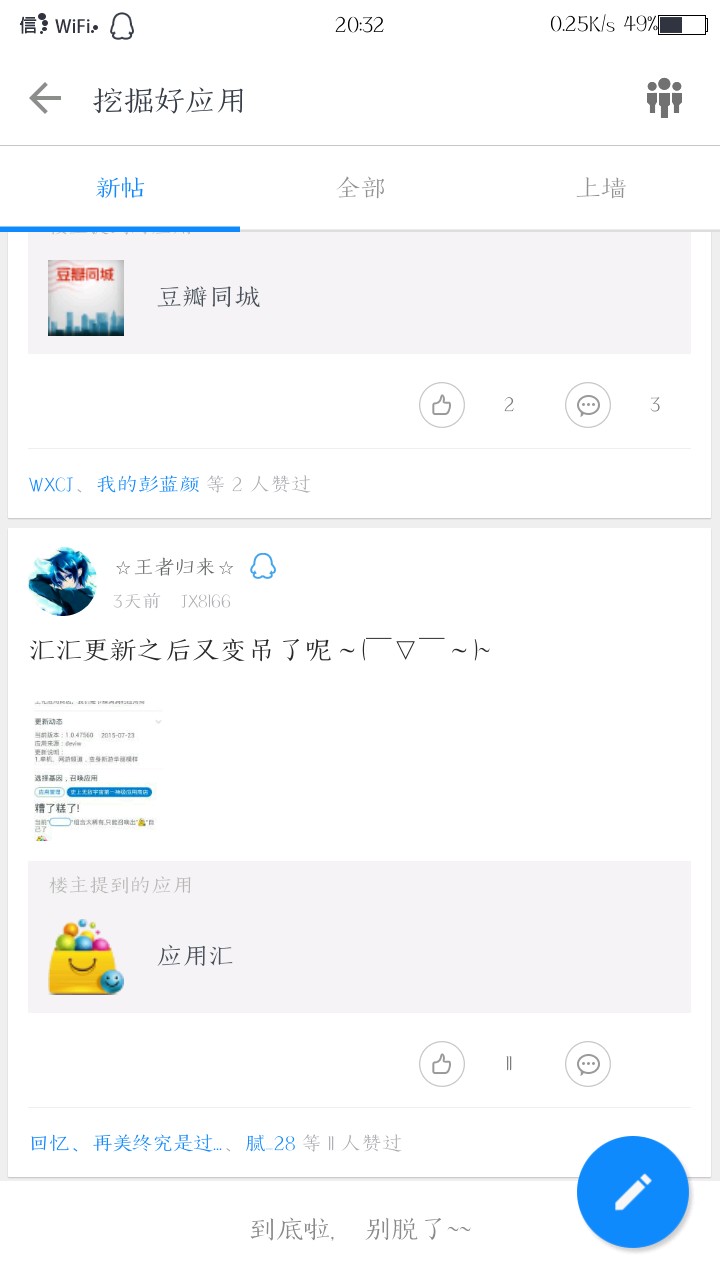Go back using the arrow icon

(x=45, y=99)
